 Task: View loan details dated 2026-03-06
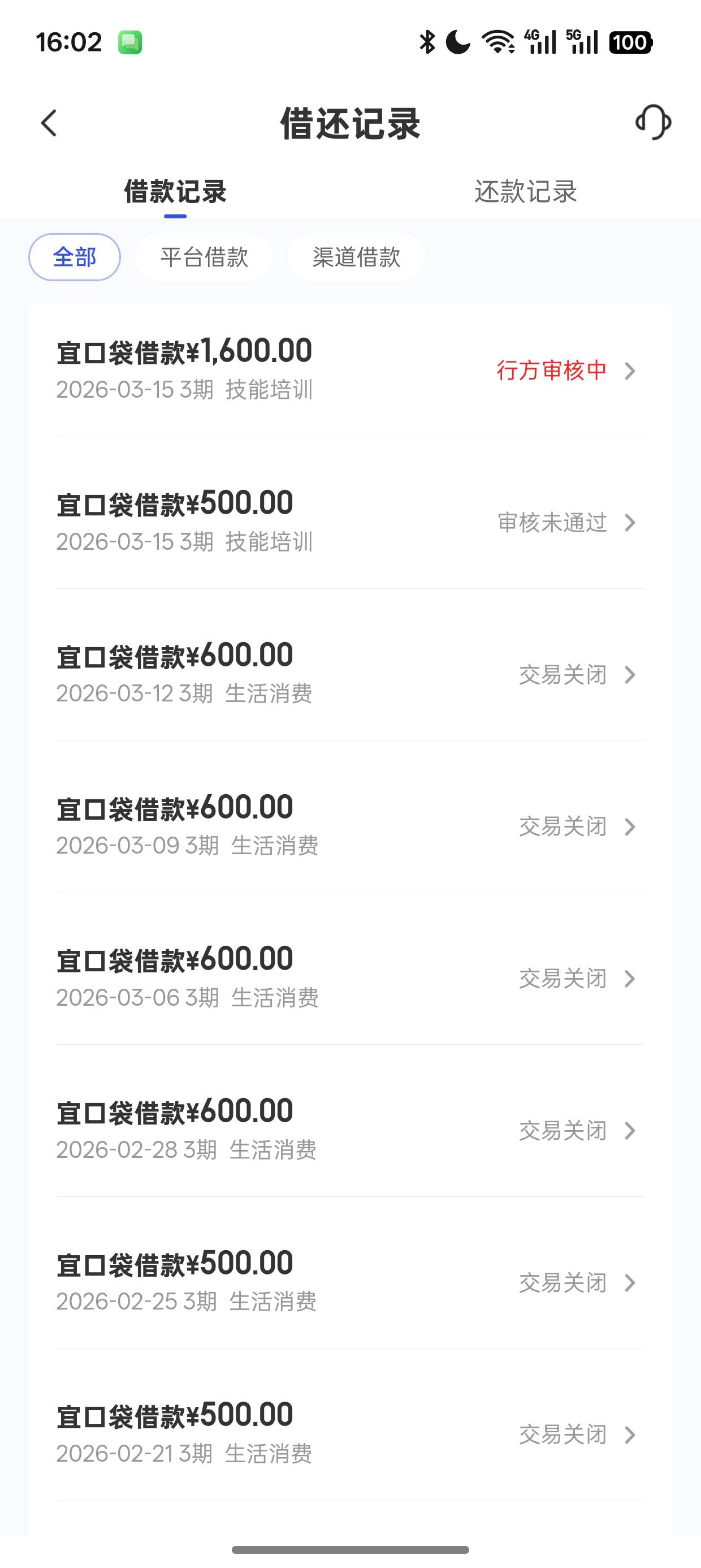[350, 979]
